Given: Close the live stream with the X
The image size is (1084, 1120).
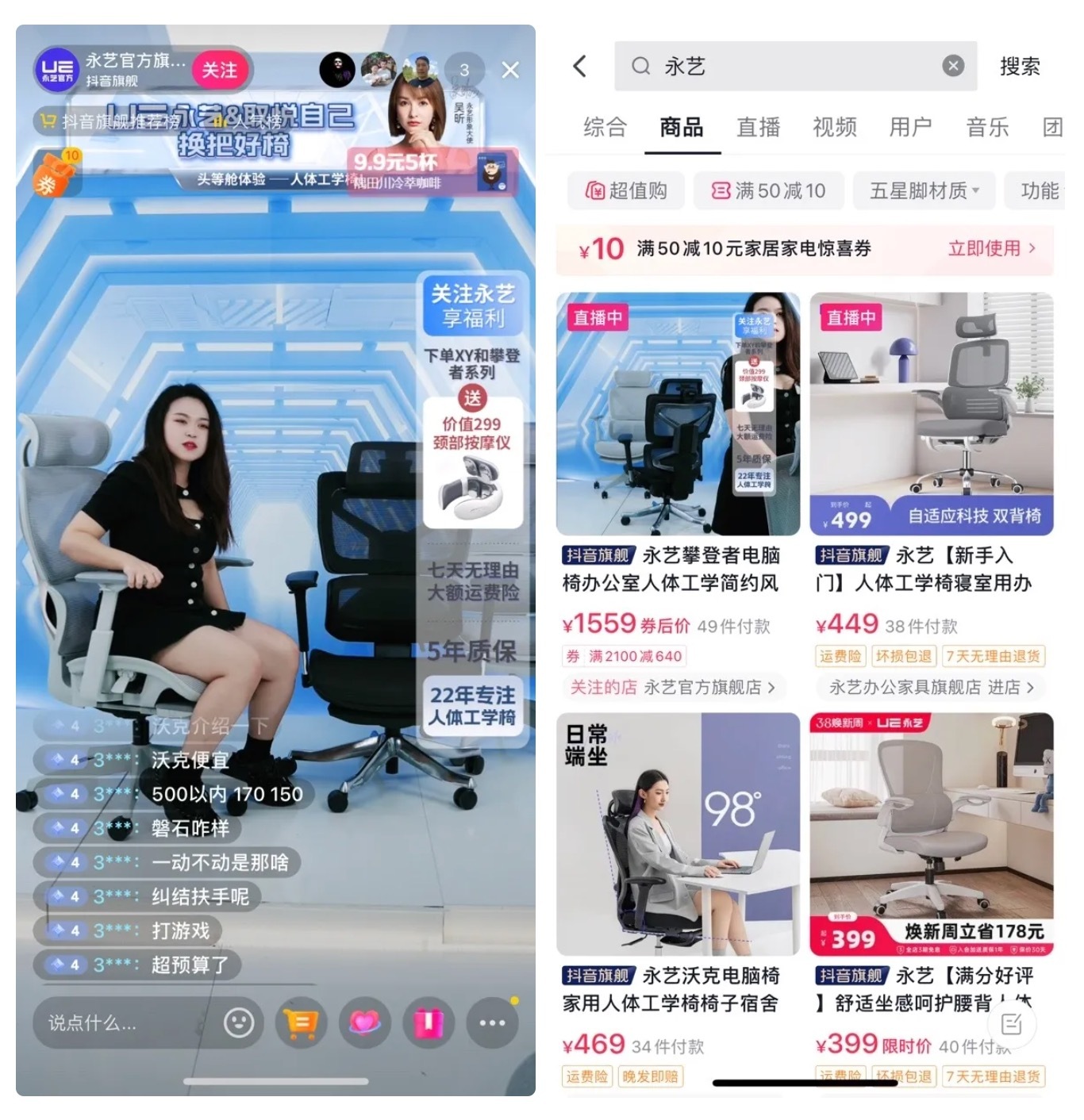Looking at the screenshot, I should [510, 70].
